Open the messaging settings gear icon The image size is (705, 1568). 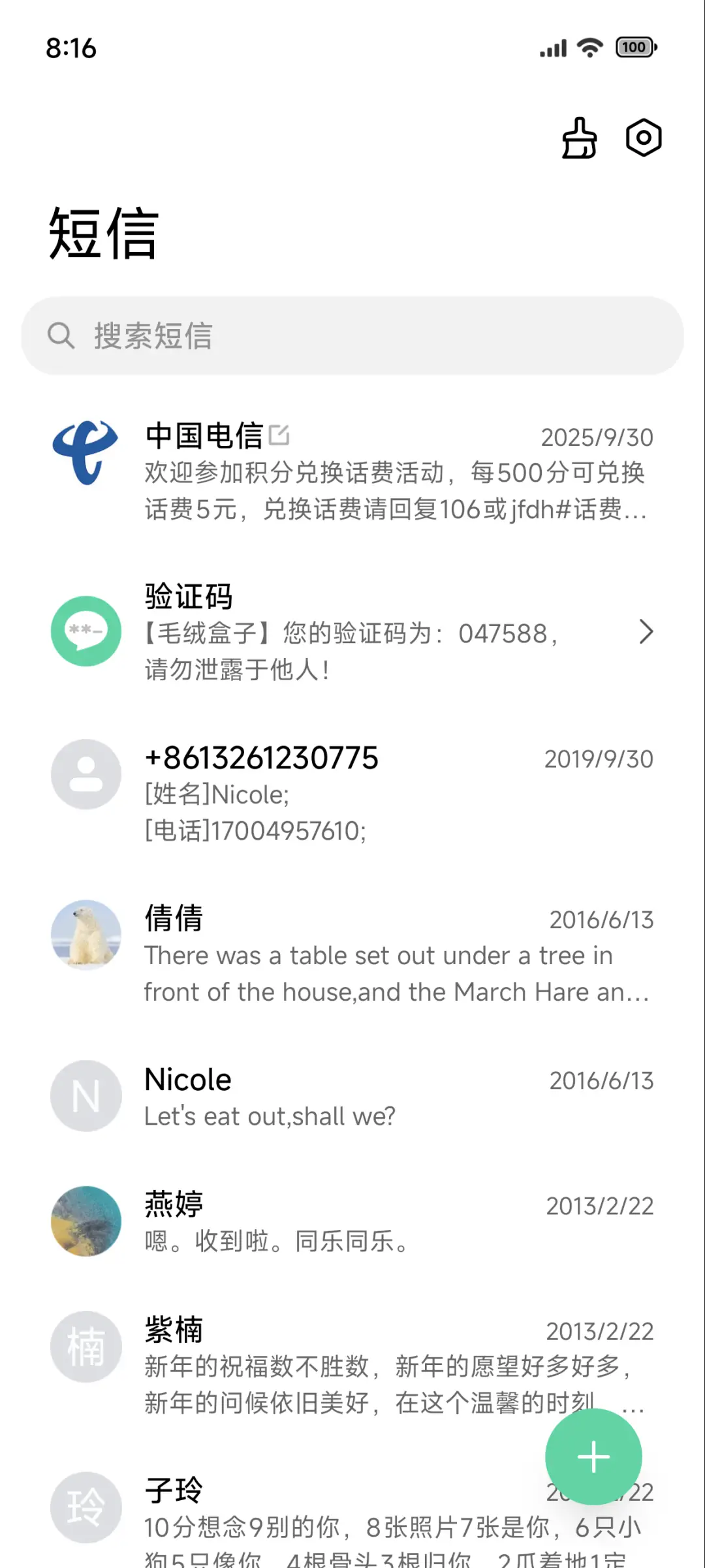[642, 138]
